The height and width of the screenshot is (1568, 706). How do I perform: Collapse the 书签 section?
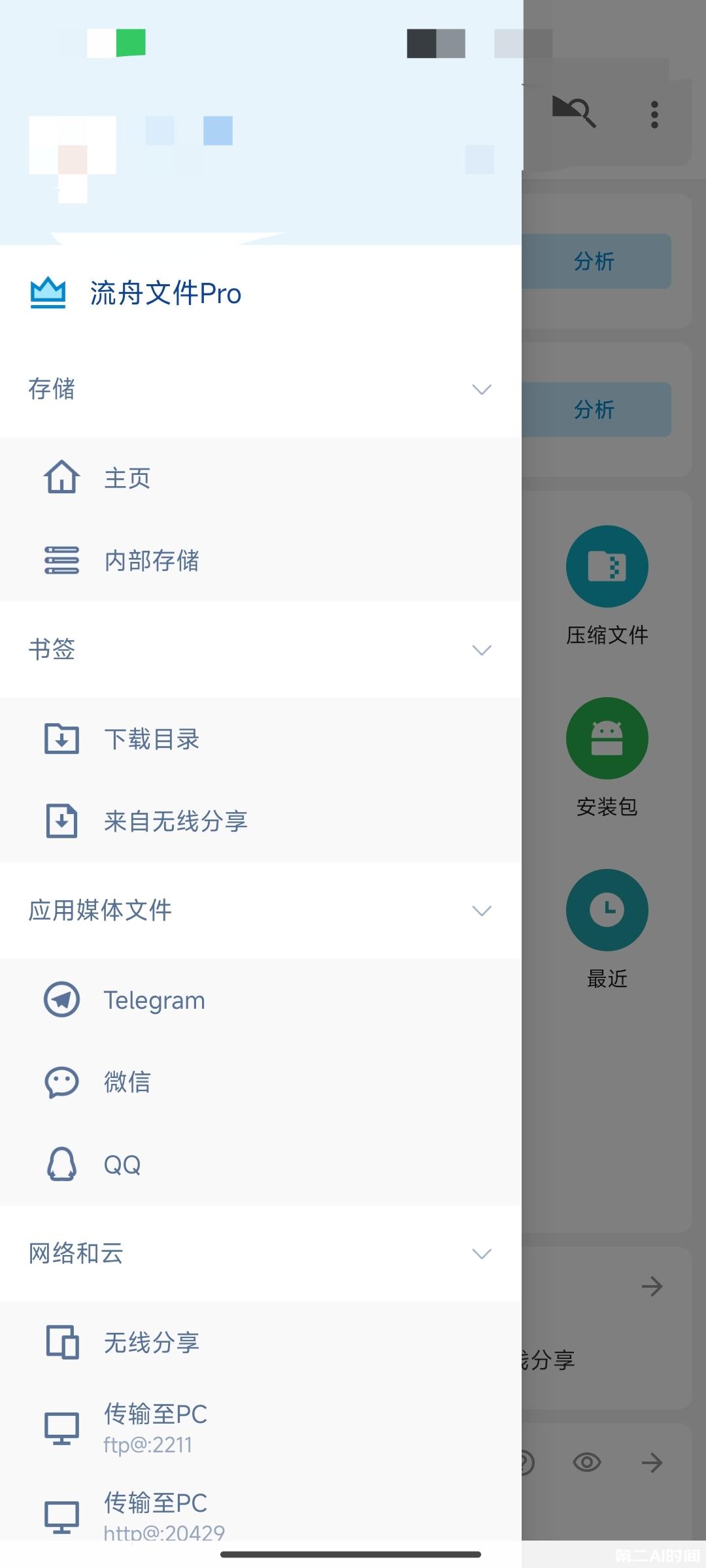pos(261,649)
